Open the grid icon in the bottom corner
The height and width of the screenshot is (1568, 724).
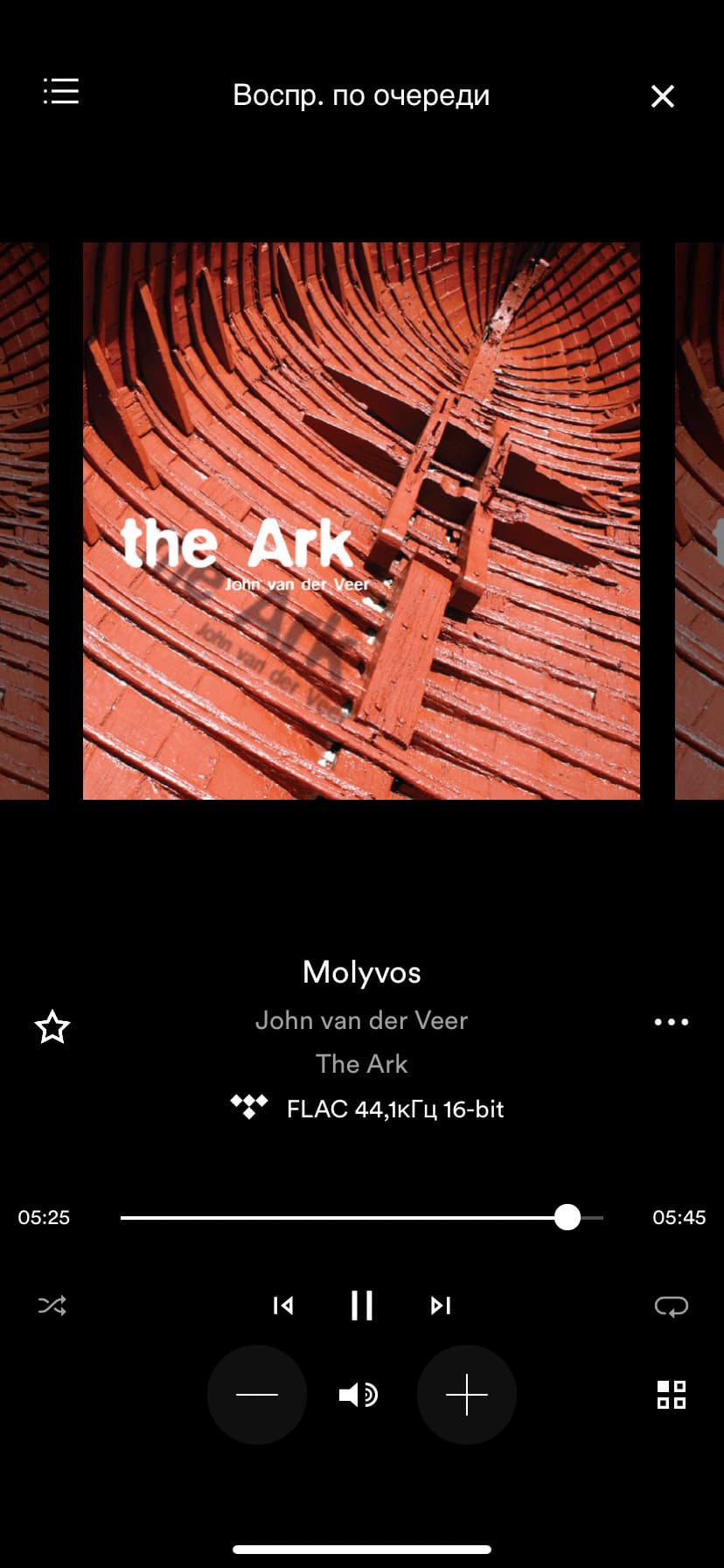tap(671, 1395)
